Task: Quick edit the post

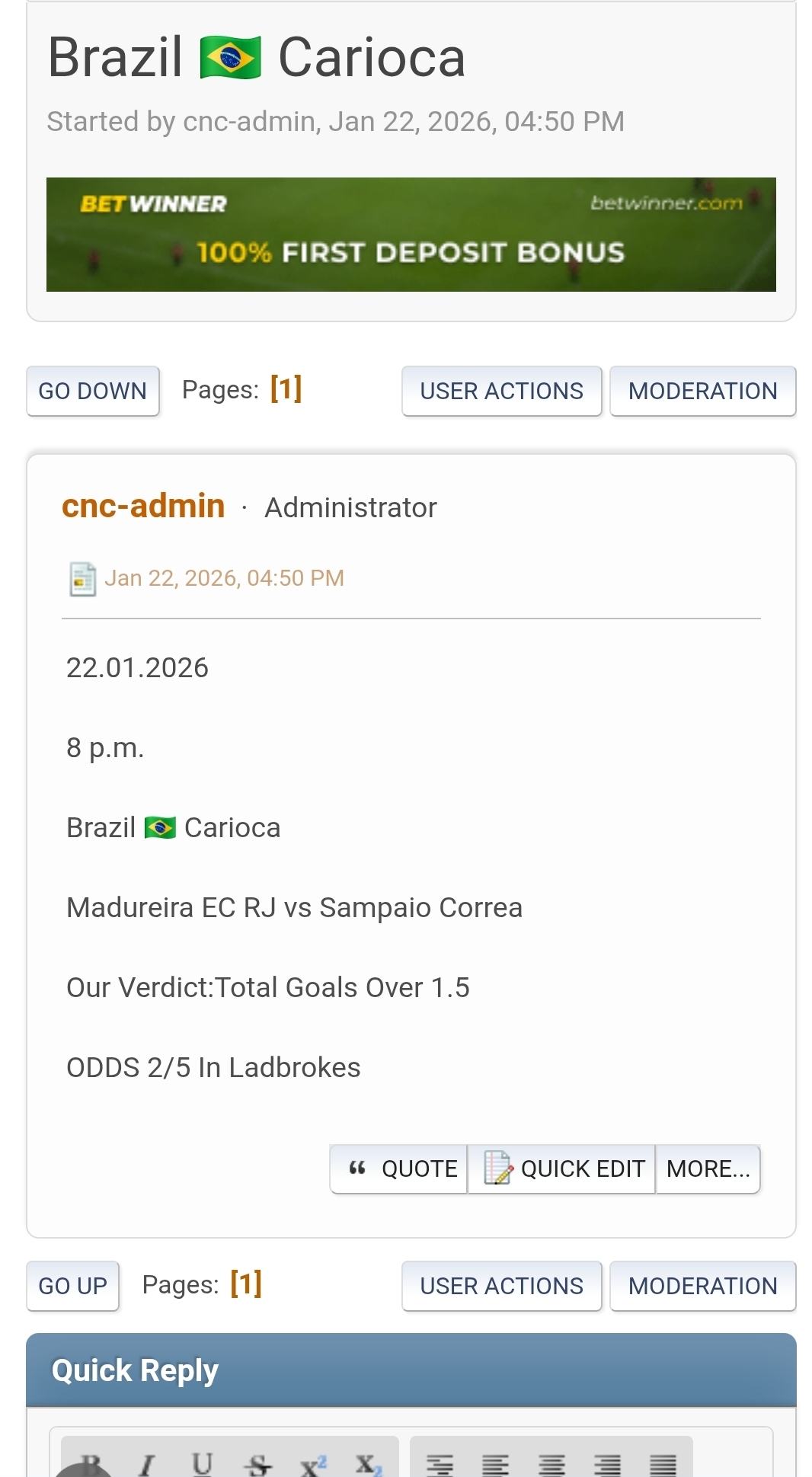Action: (564, 1168)
